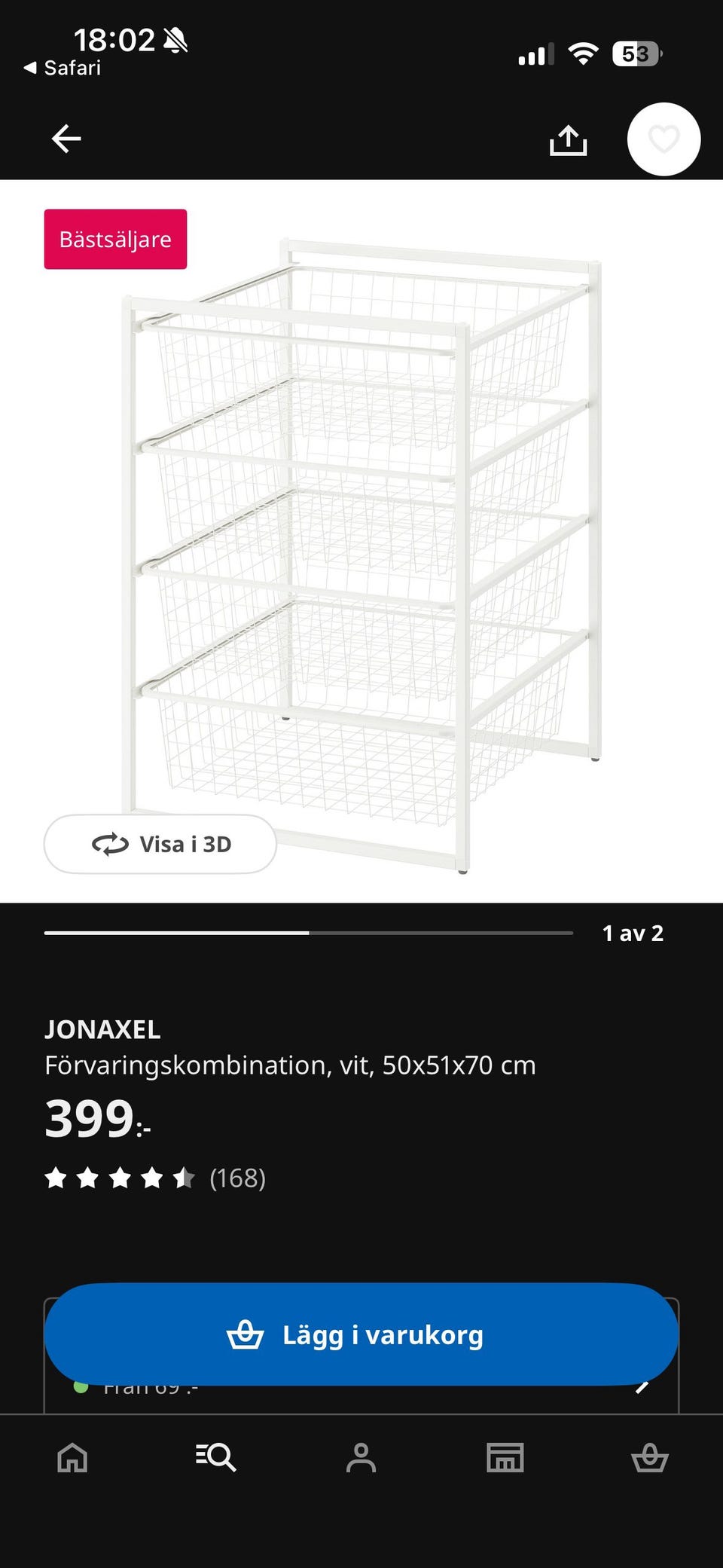Open the Home tab
This screenshot has width=723, height=1568.
(x=72, y=1458)
